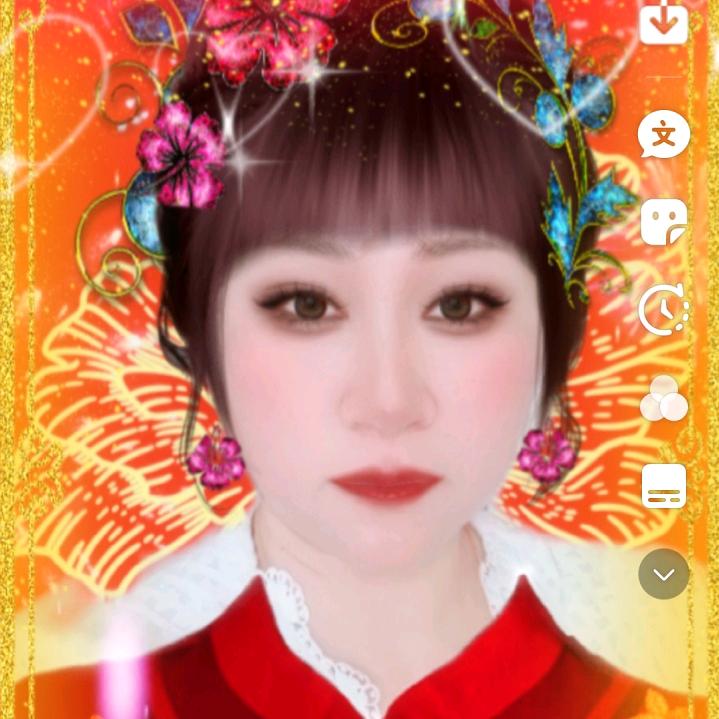This screenshot has height=719, width=719.
Task: Tap the download icon
Action: pyautogui.click(x=664, y=22)
